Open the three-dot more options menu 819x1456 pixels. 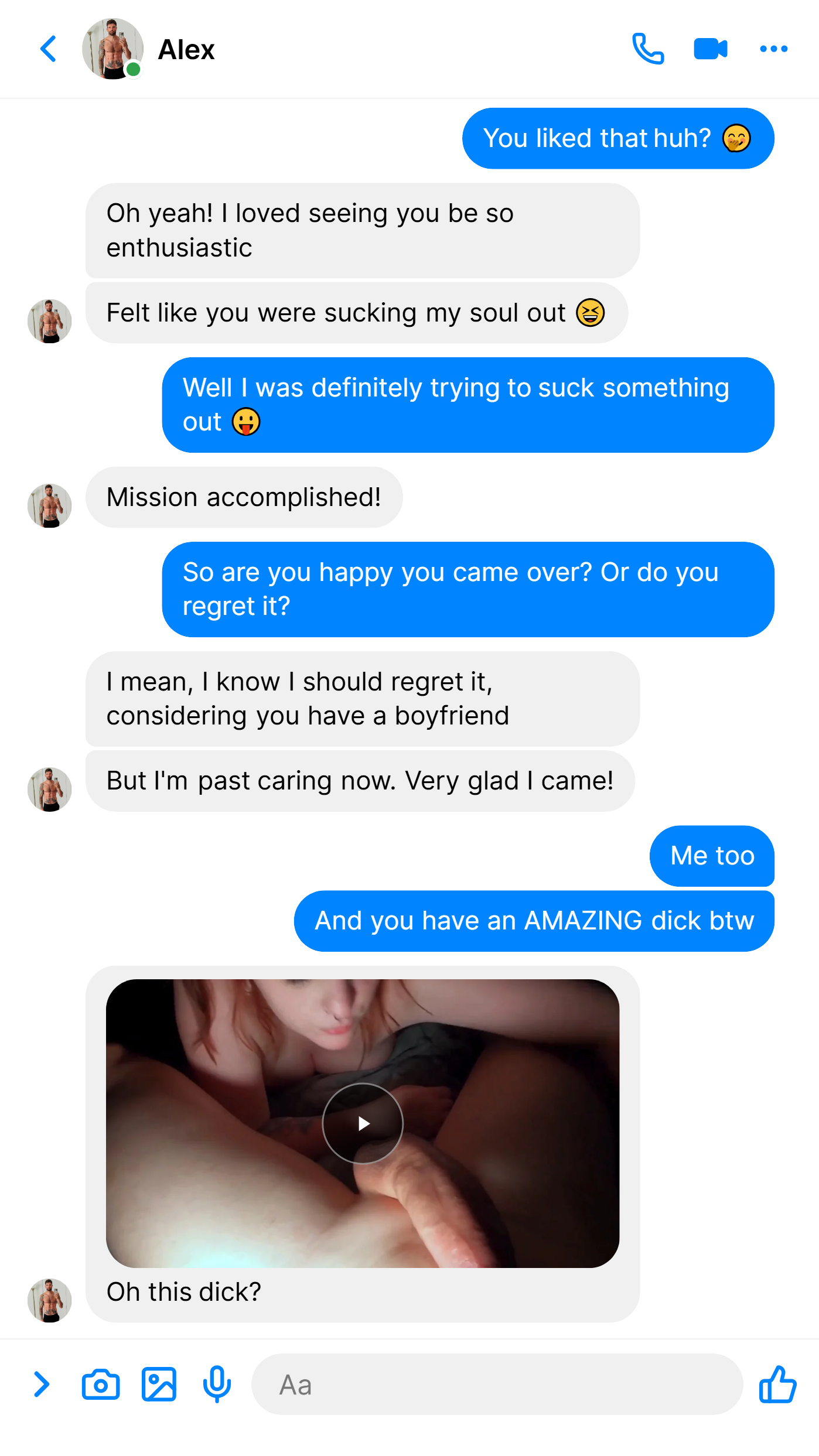(773, 49)
